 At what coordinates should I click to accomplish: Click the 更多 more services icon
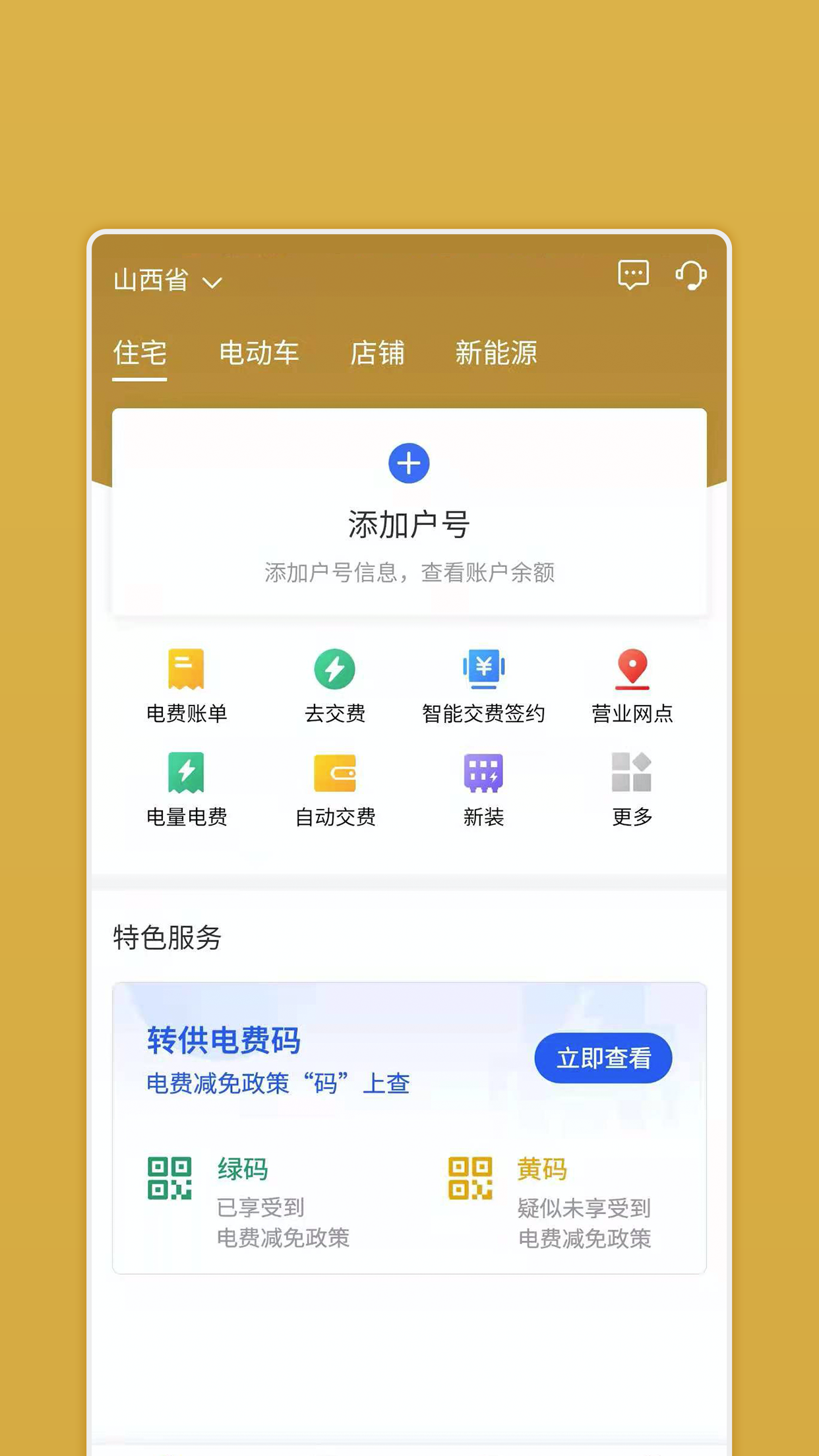point(632,785)
